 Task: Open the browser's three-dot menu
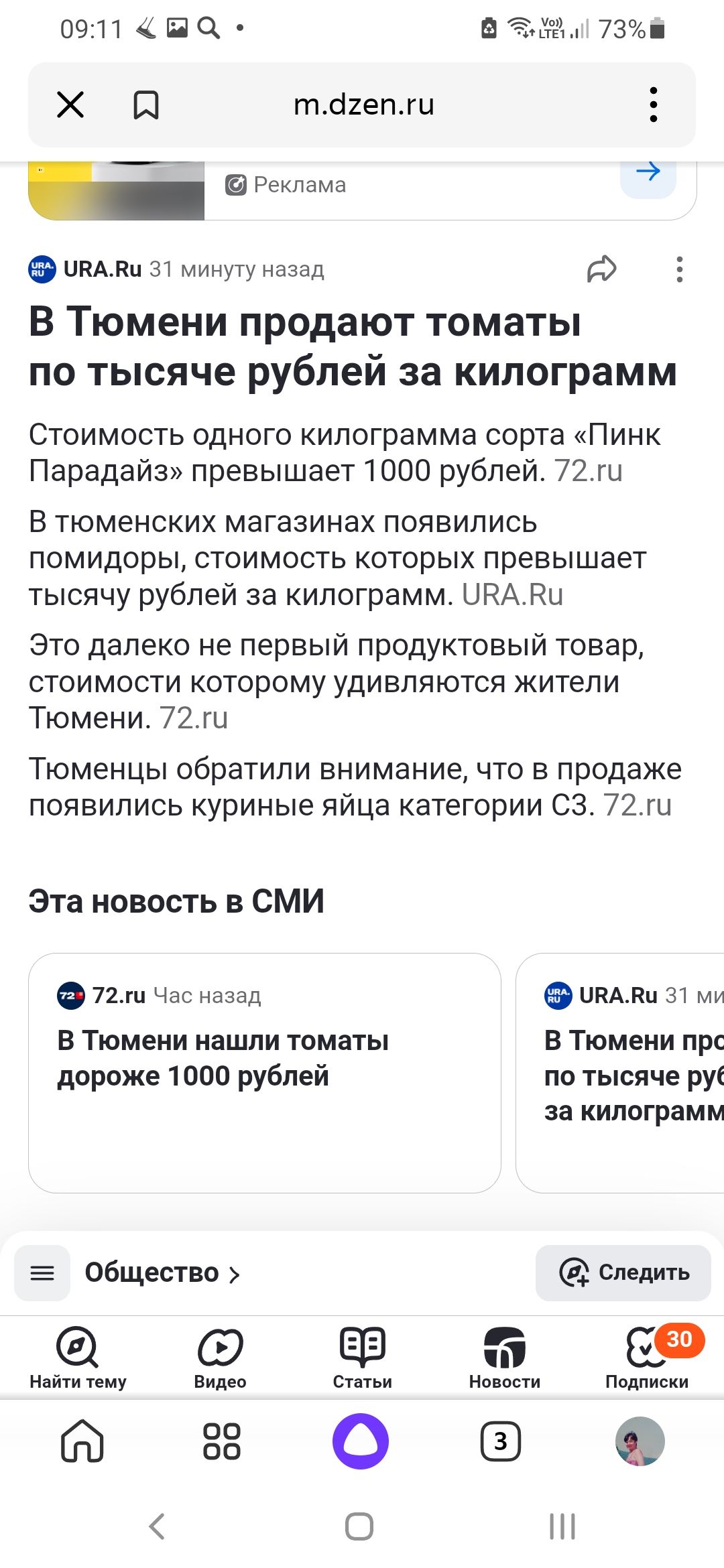point(654,105)
